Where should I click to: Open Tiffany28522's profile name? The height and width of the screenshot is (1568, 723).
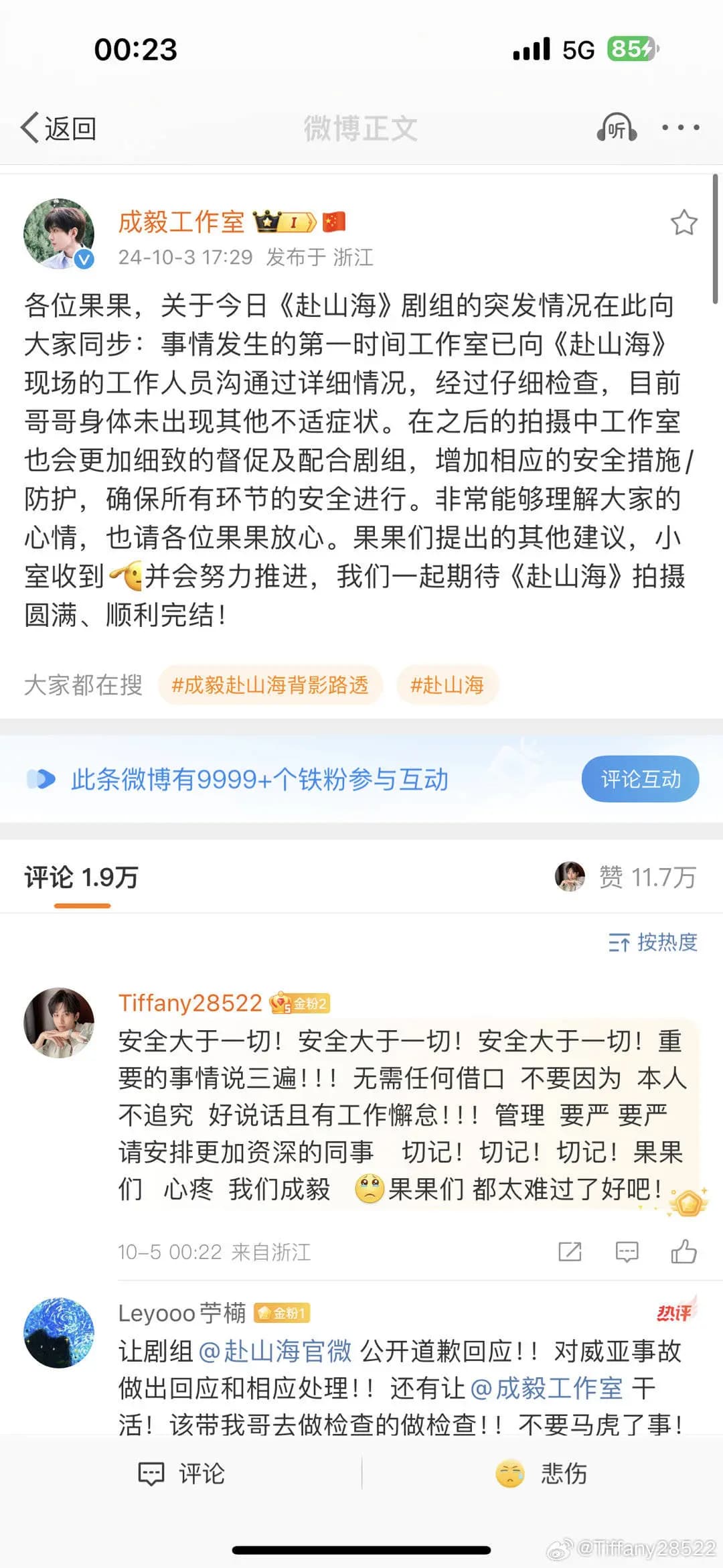190,1003
